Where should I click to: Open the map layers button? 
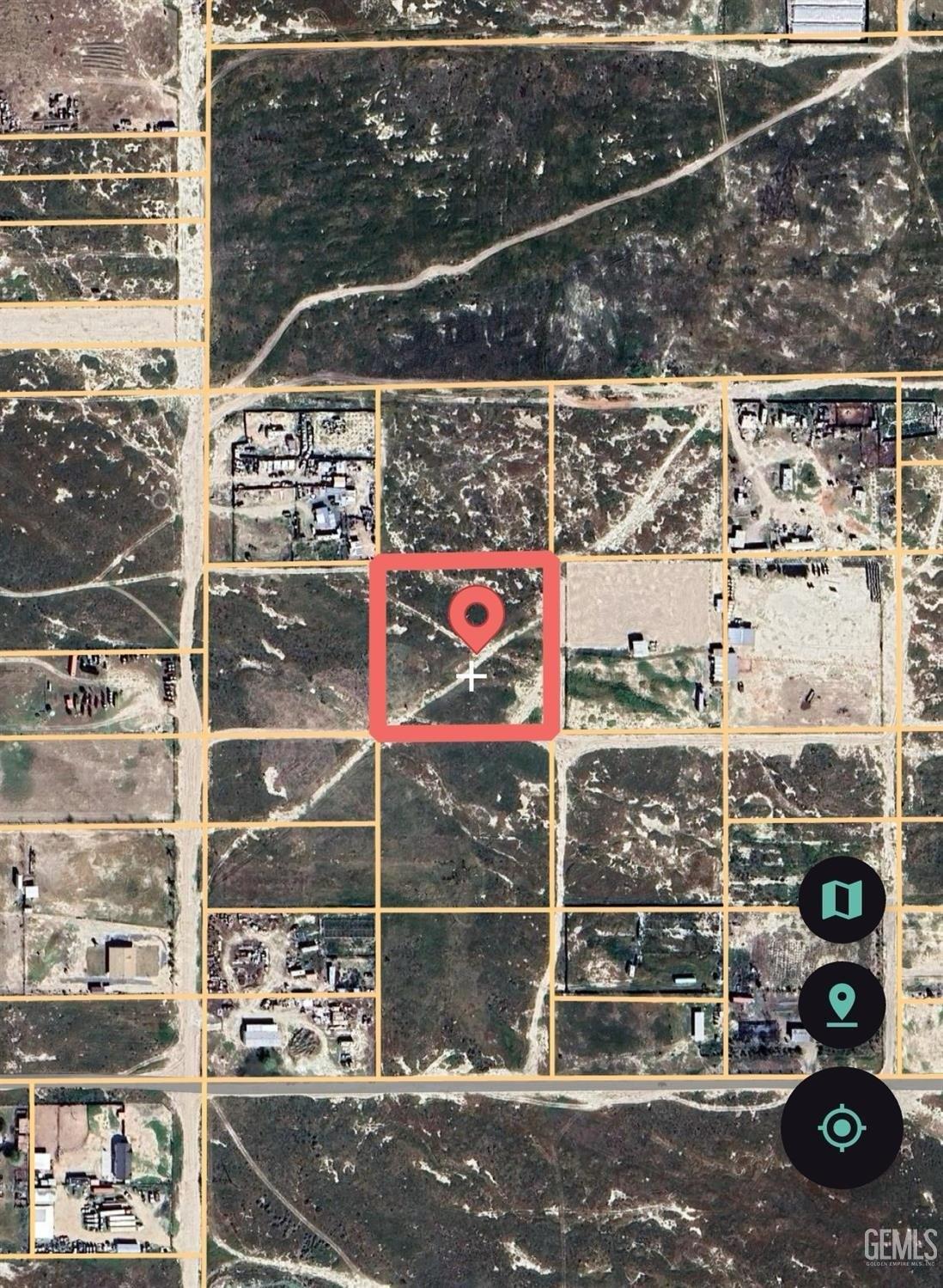point(841,900)
